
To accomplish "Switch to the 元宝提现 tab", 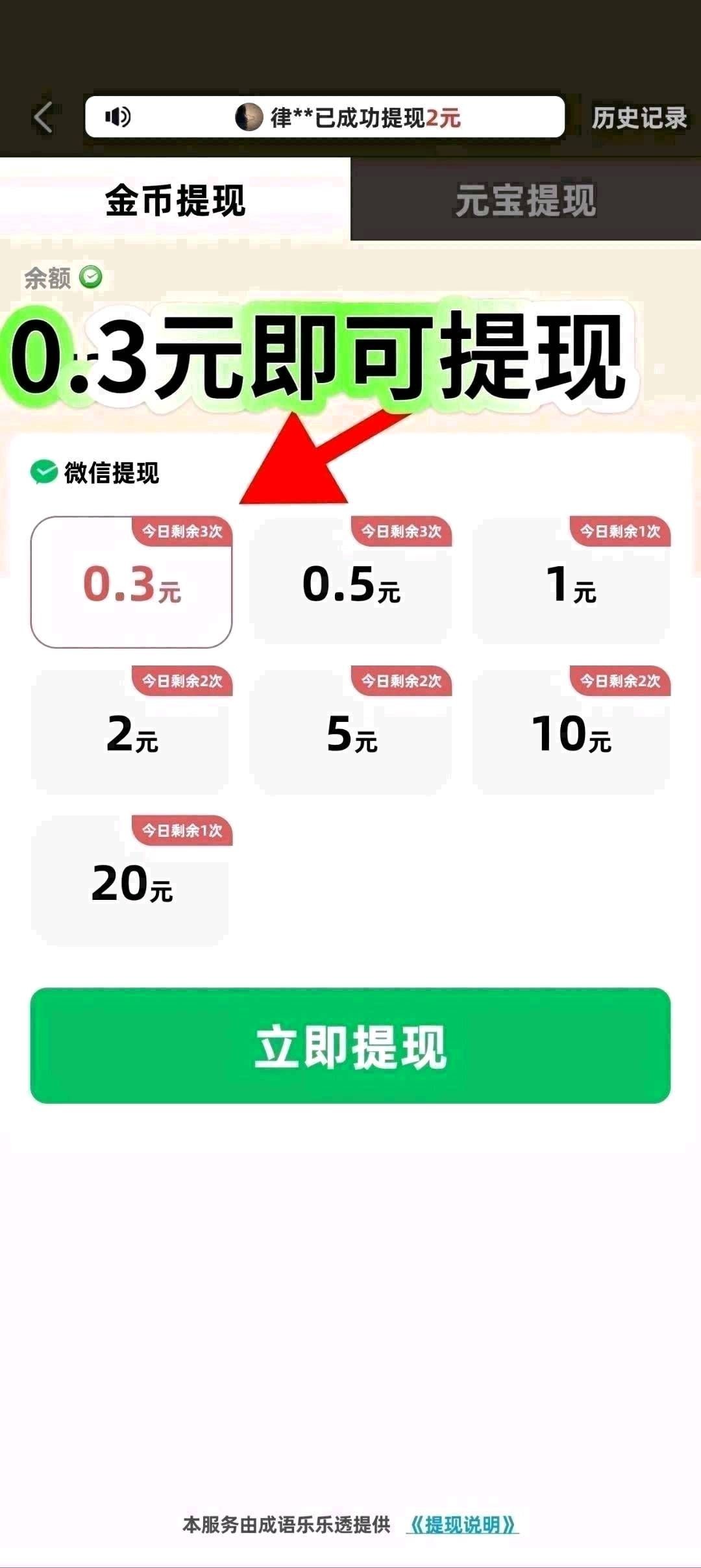I will pyautogui.click(x=526, y=199).
